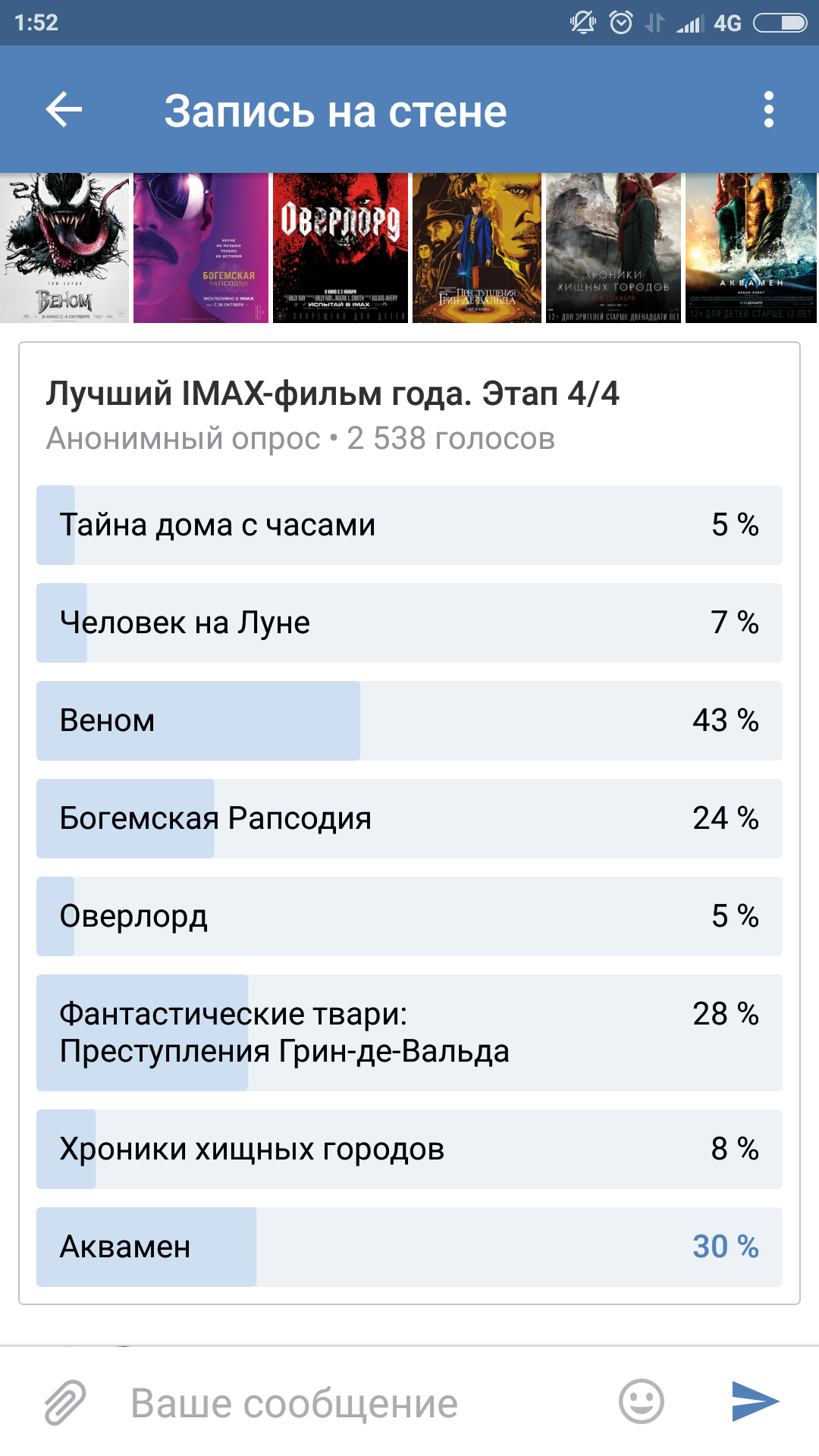Open the Богемская Рапсодия poster image
Viewport: 819px width, 1456px height.
(201, 248)
